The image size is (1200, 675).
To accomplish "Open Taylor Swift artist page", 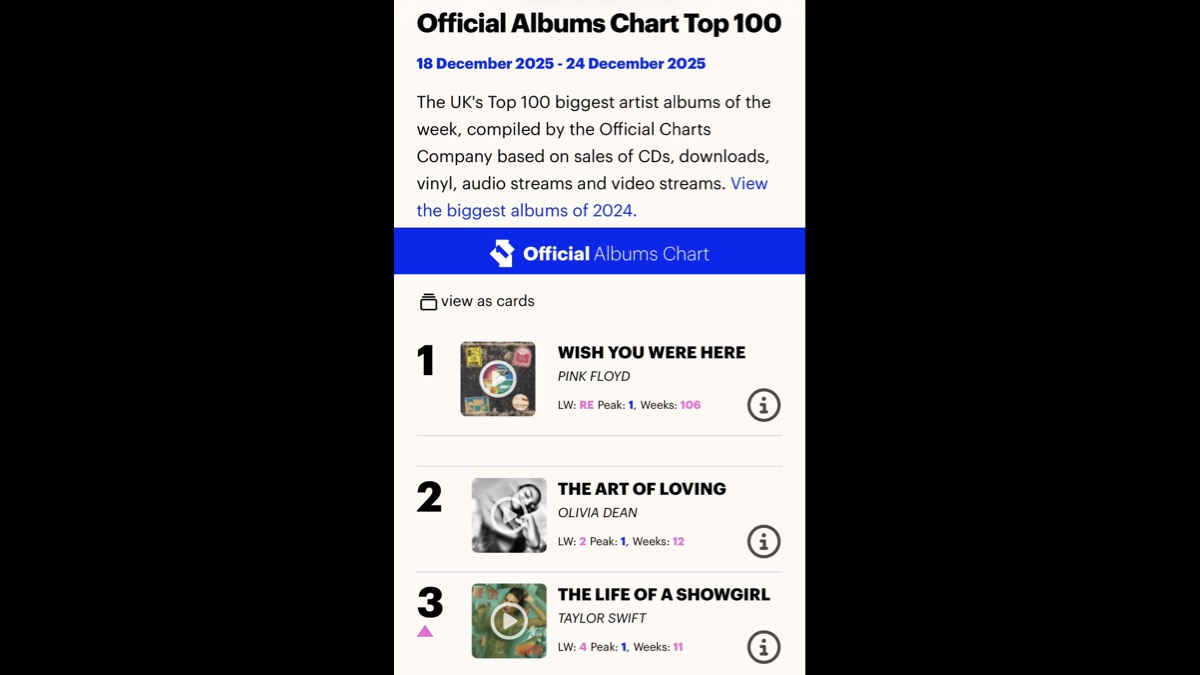I will click(602, 619).
